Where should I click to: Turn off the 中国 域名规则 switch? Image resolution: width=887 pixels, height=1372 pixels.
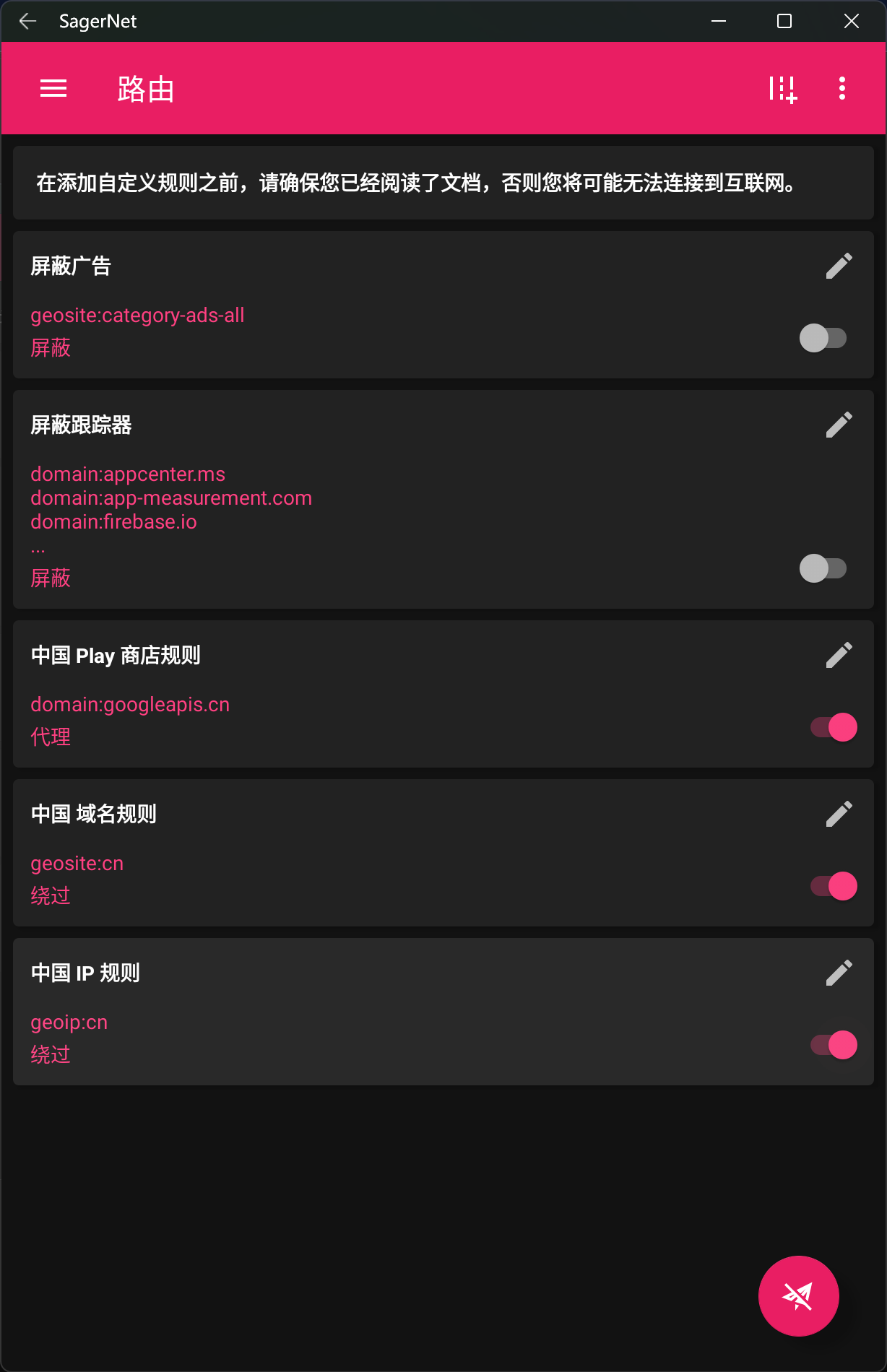pyautogui.click(x=834, y=886)
